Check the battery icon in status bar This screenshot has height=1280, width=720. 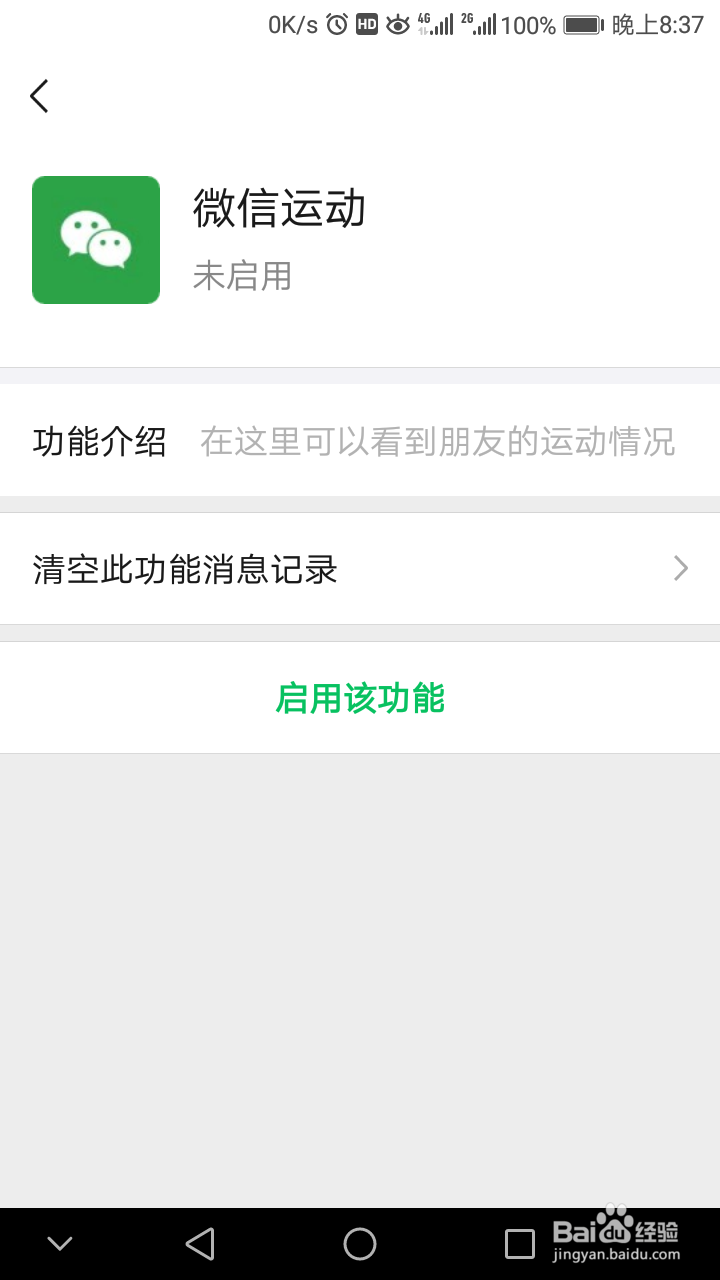(x=581, y=24)
